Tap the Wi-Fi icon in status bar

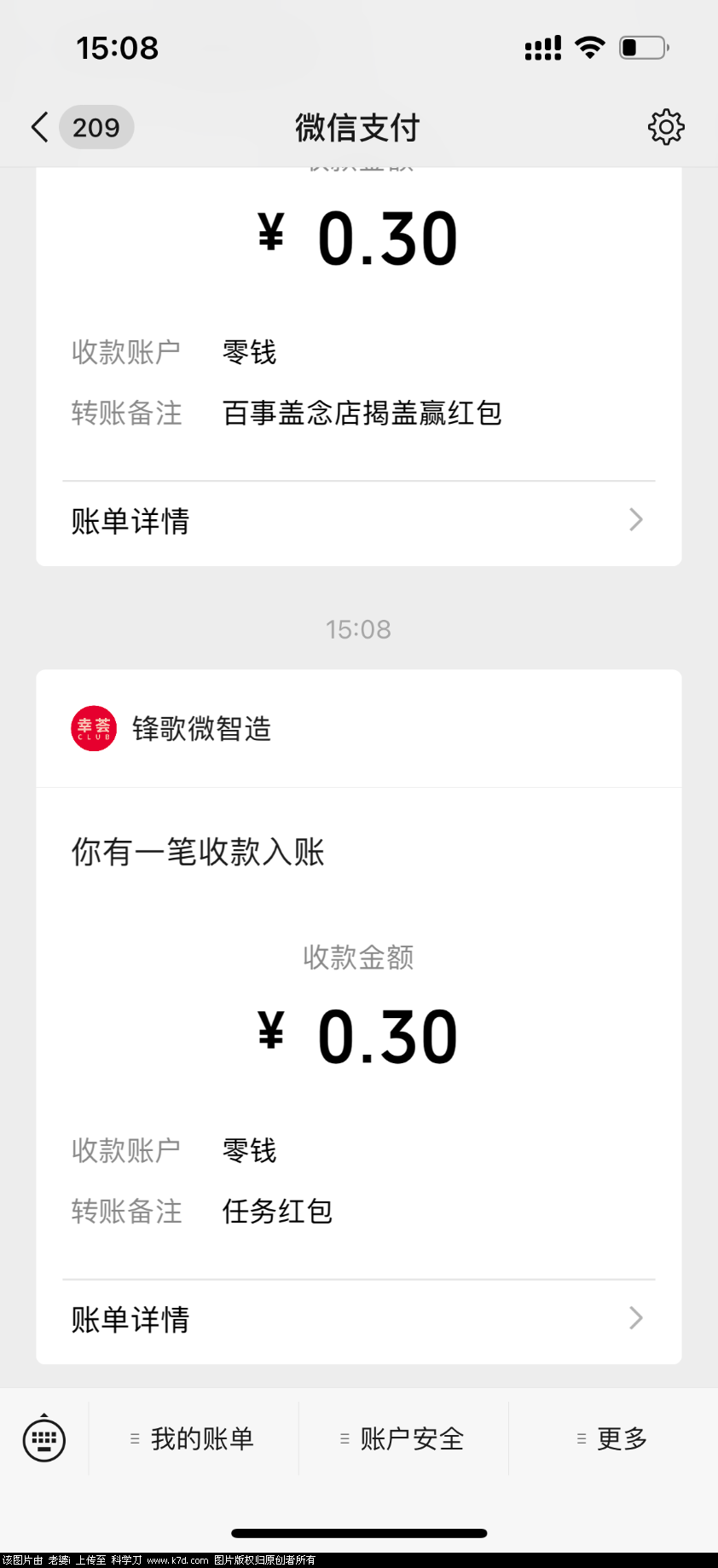(588, 48)
